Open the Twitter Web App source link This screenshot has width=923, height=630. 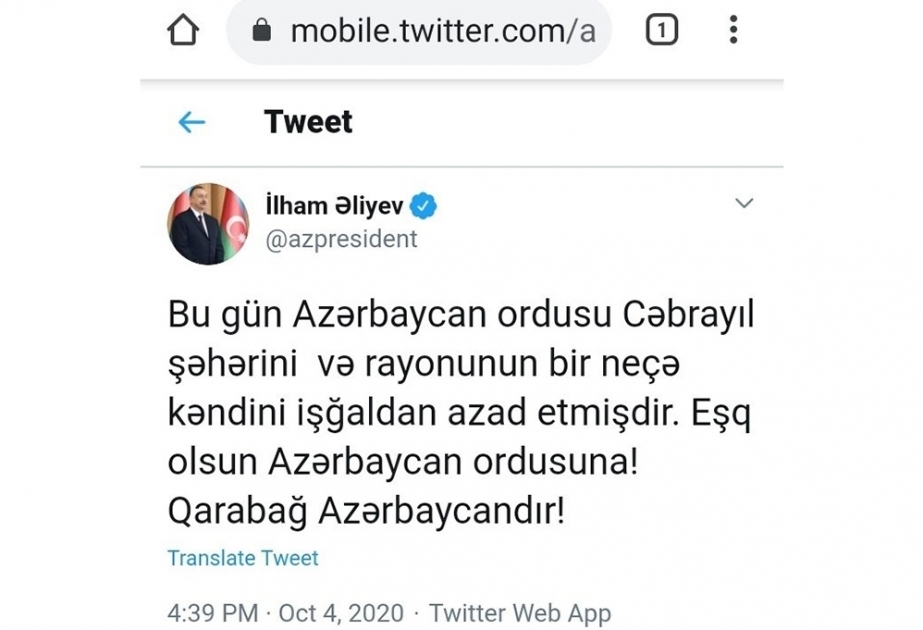point(519,612)
